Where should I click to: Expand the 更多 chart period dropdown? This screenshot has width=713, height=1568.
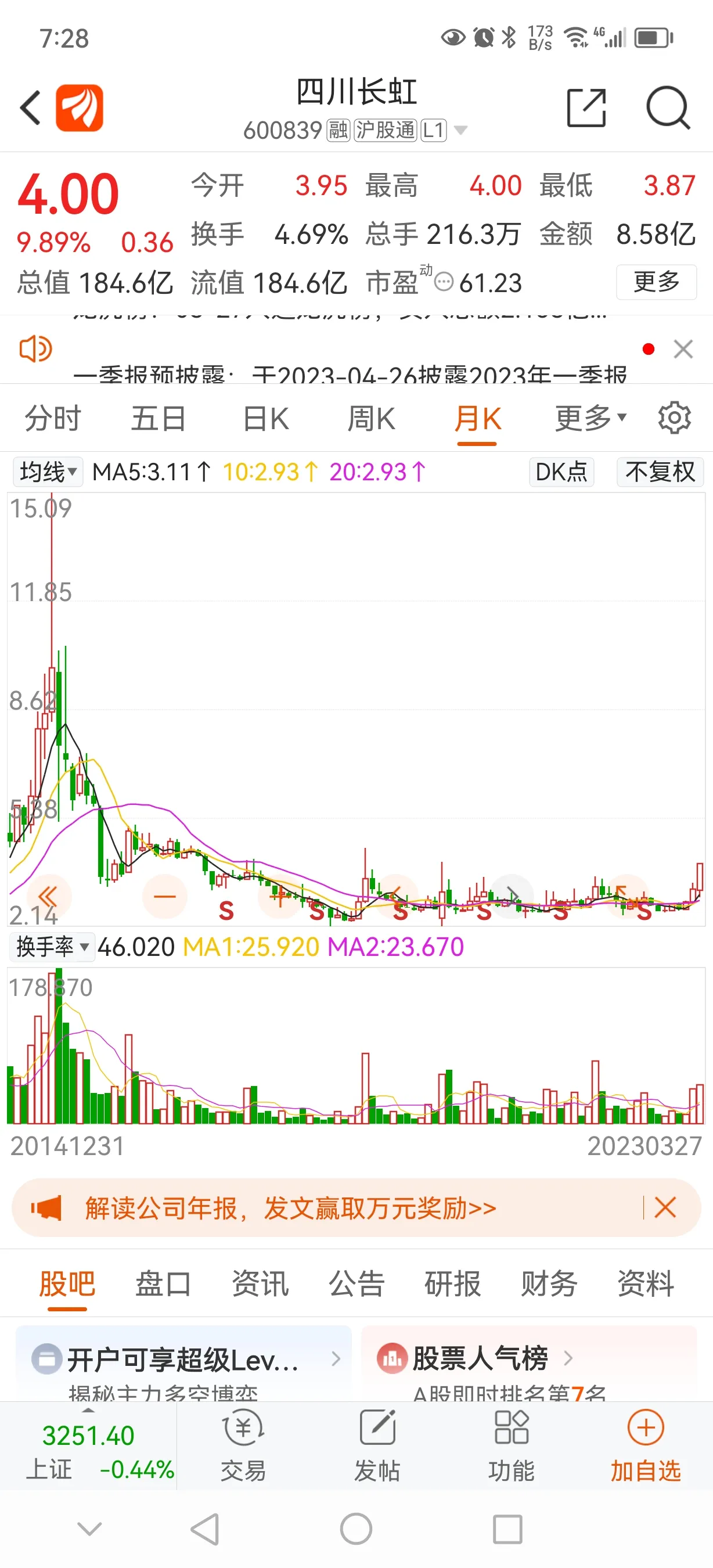590,418
